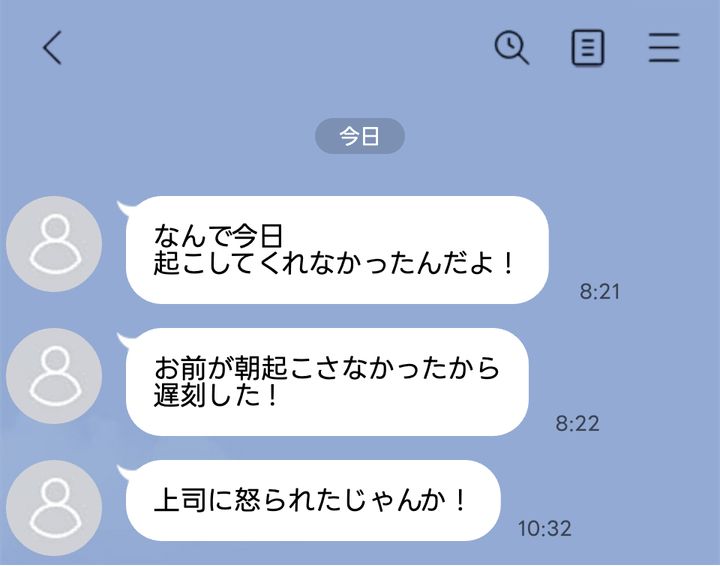Open sender's avatar beside the 8:21 message
This screenshot has height=566, width=720.
54,245
